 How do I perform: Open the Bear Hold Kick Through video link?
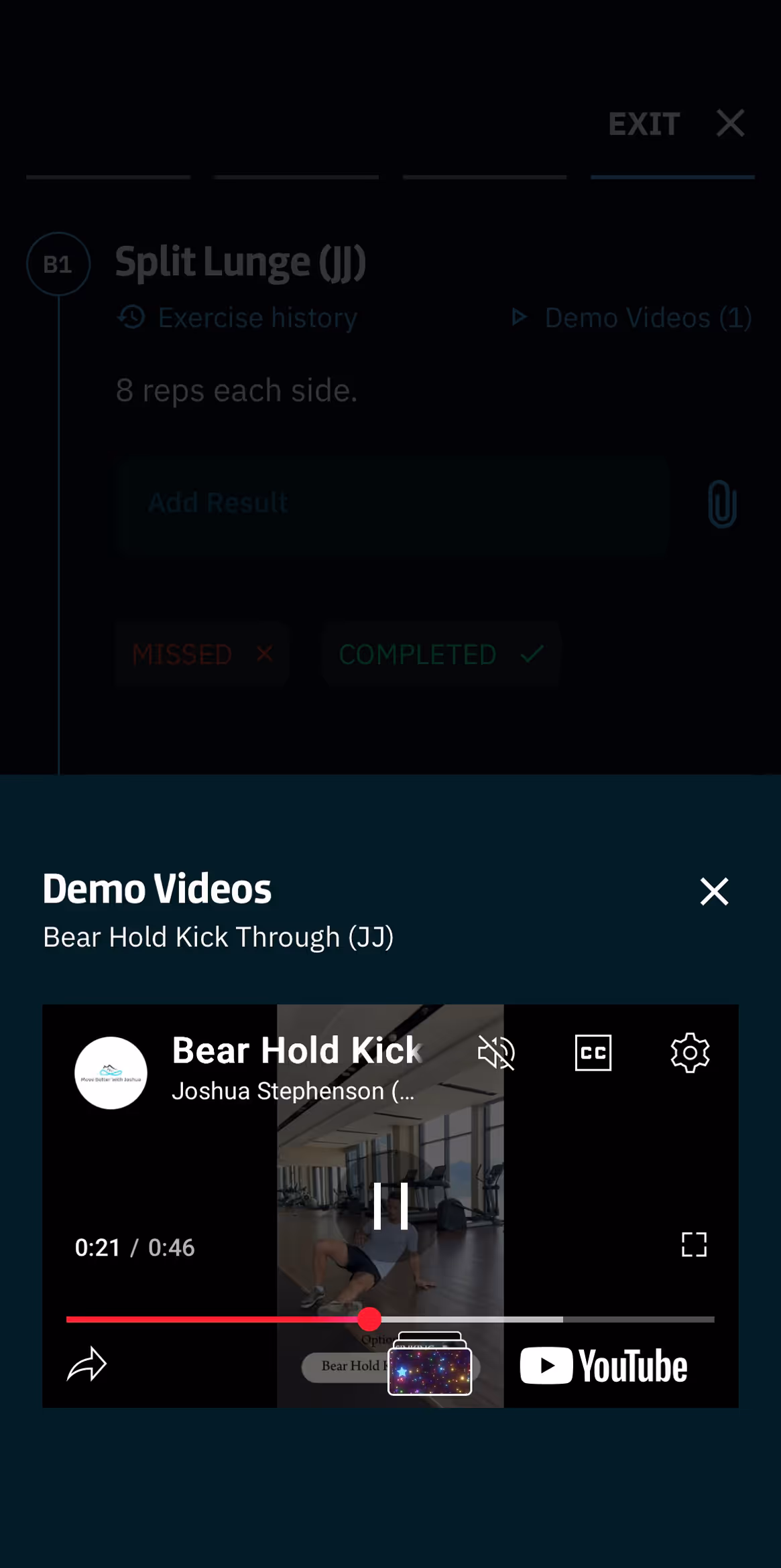coord(218,936)
